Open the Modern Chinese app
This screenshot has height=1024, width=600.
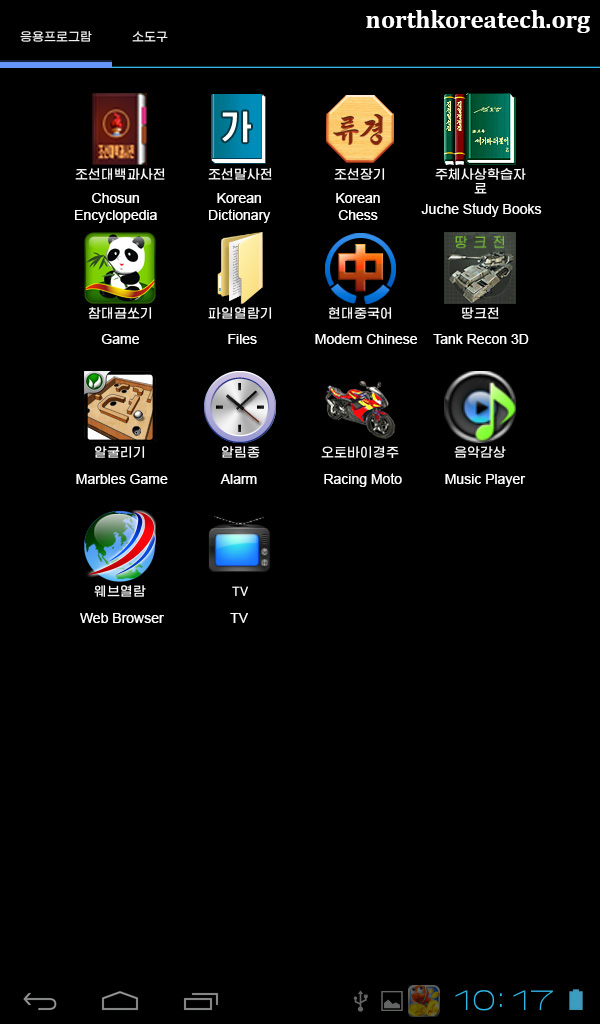(360, 268)
